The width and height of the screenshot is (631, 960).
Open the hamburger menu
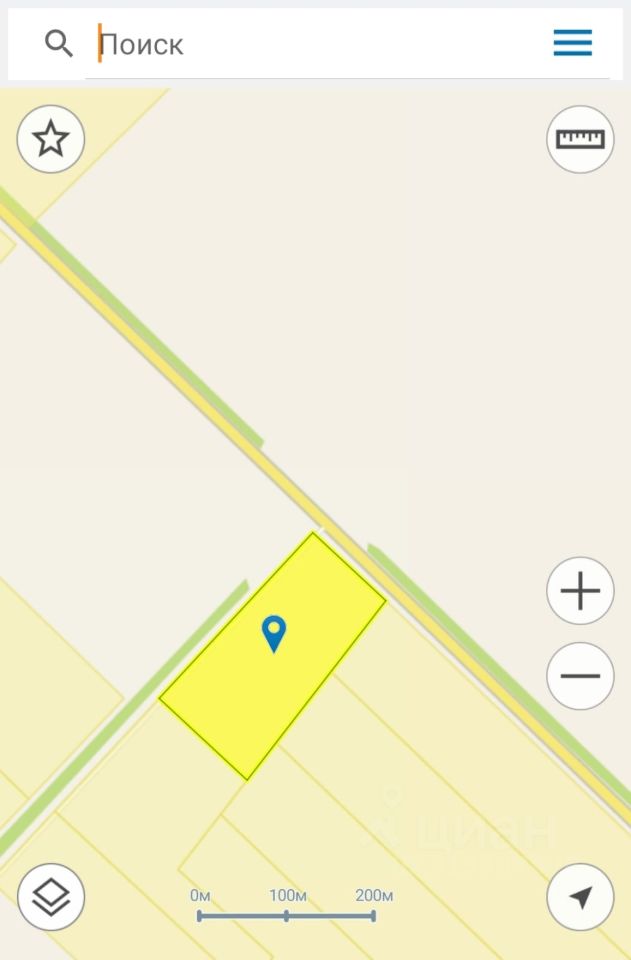573,43
